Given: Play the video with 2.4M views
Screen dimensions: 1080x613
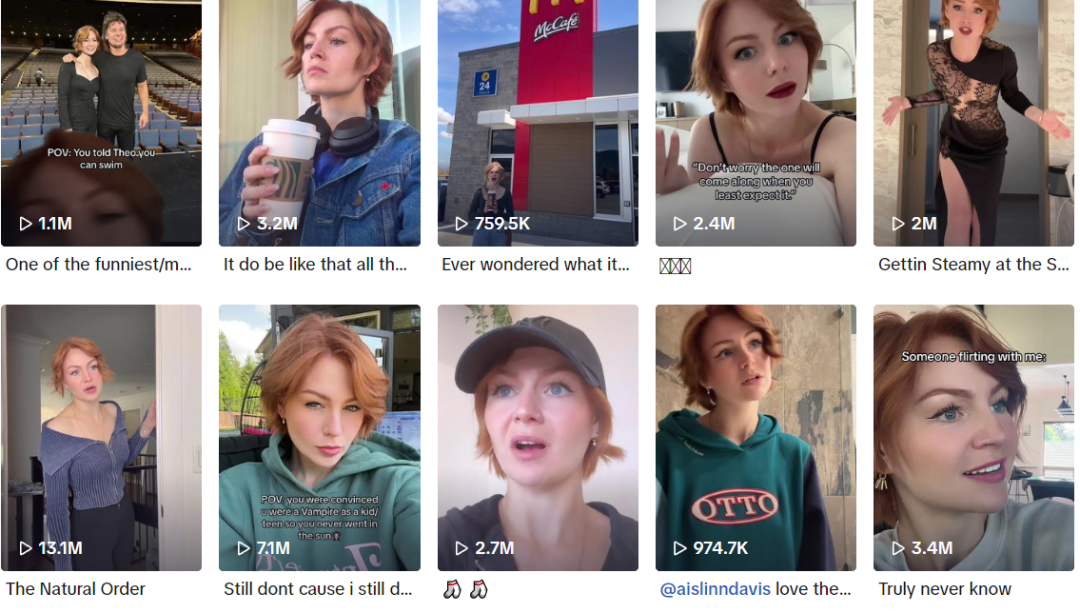Looking at the screenshot, I should (755, 122).
